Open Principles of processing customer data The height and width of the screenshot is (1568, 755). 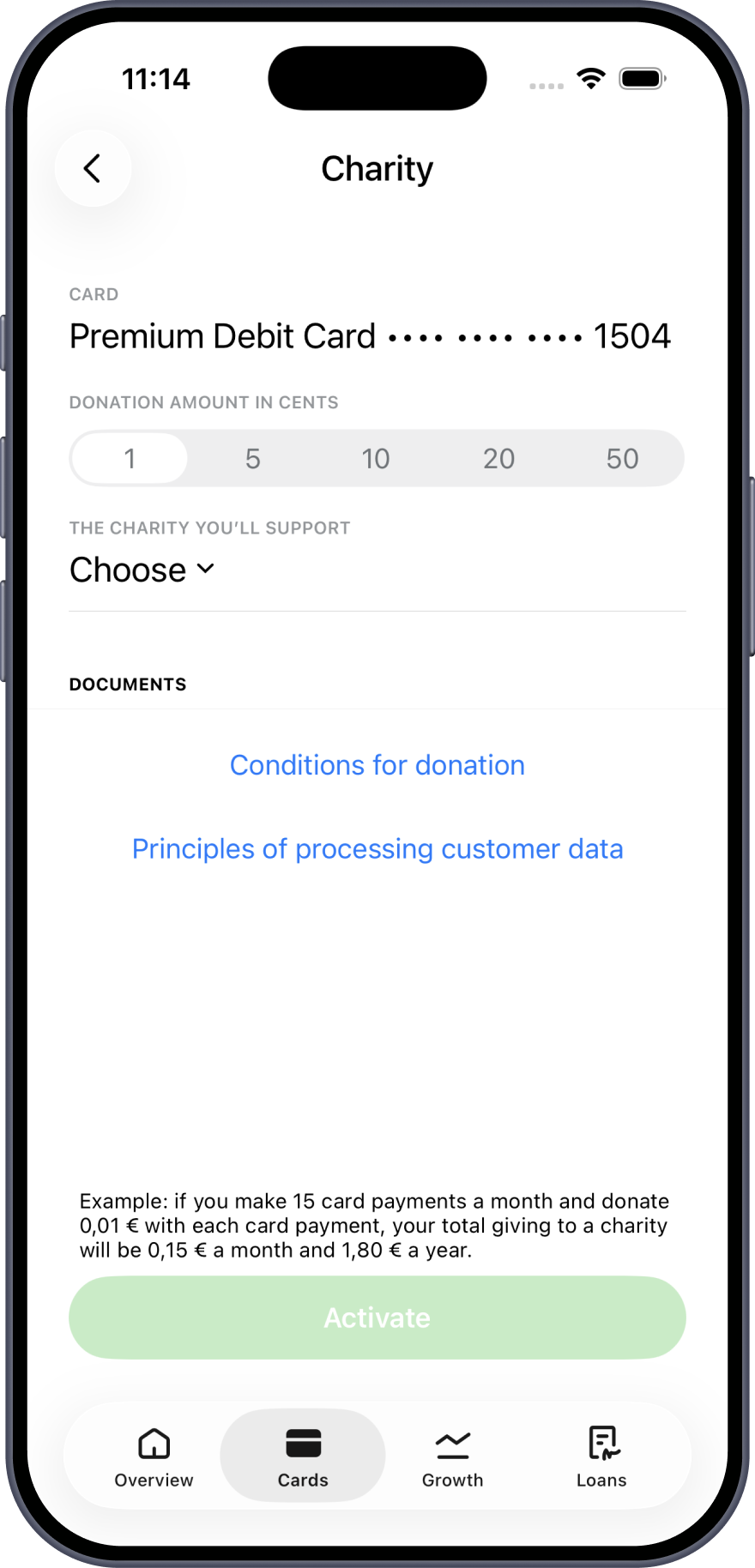[377, 848]
